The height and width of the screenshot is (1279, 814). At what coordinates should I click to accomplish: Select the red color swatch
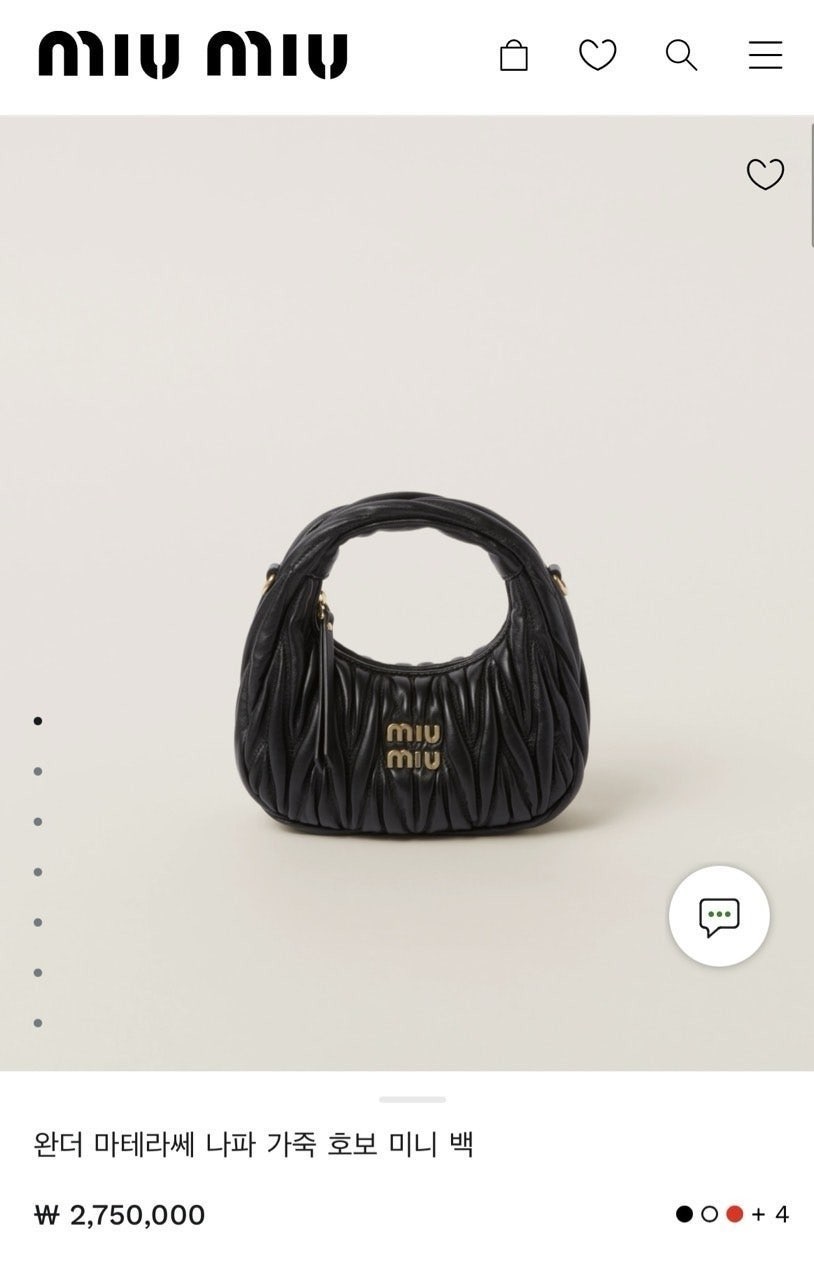tap(734, 1214)
